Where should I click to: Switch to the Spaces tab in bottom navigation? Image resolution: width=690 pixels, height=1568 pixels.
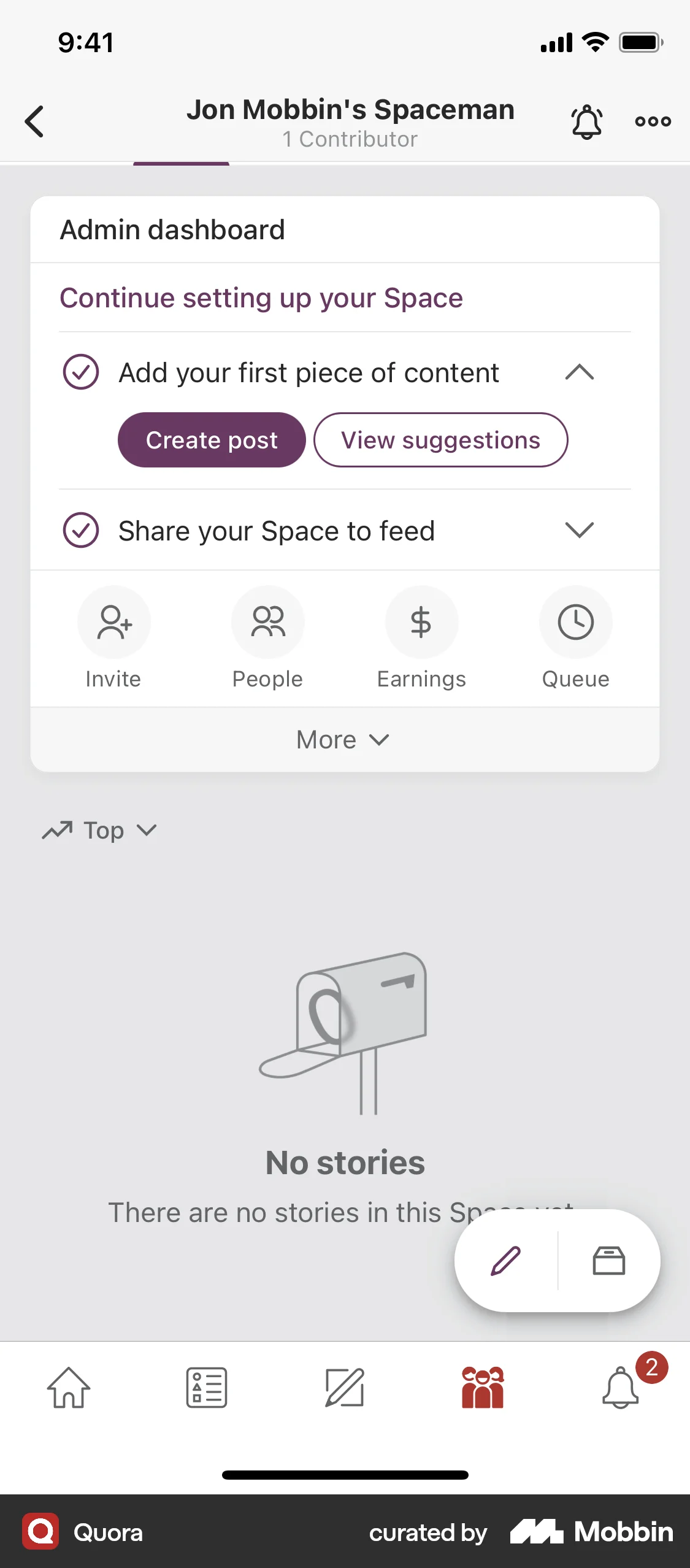[x=483, y=1389]
